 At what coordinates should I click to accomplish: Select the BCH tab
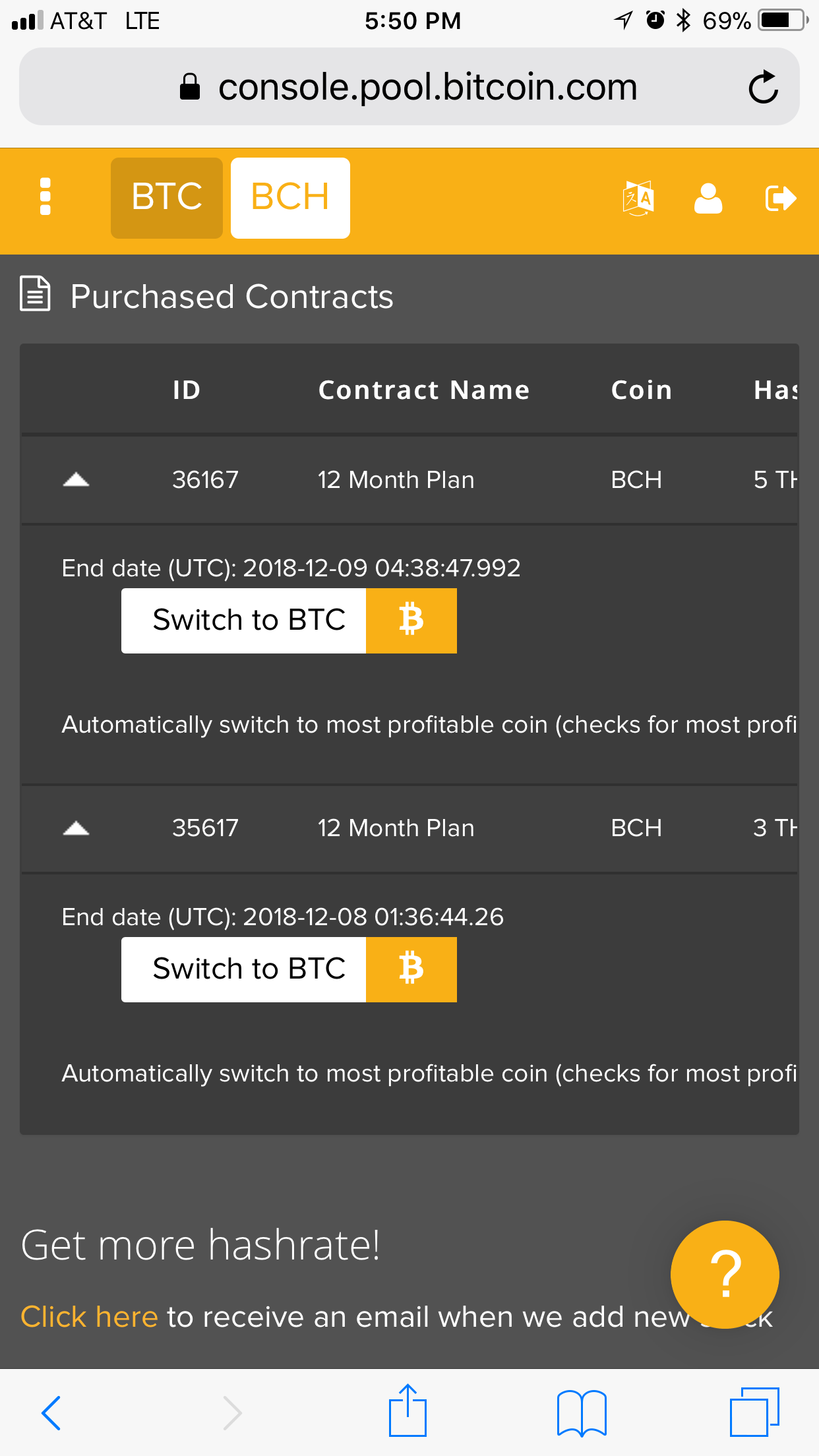click(x=290, y=198)
